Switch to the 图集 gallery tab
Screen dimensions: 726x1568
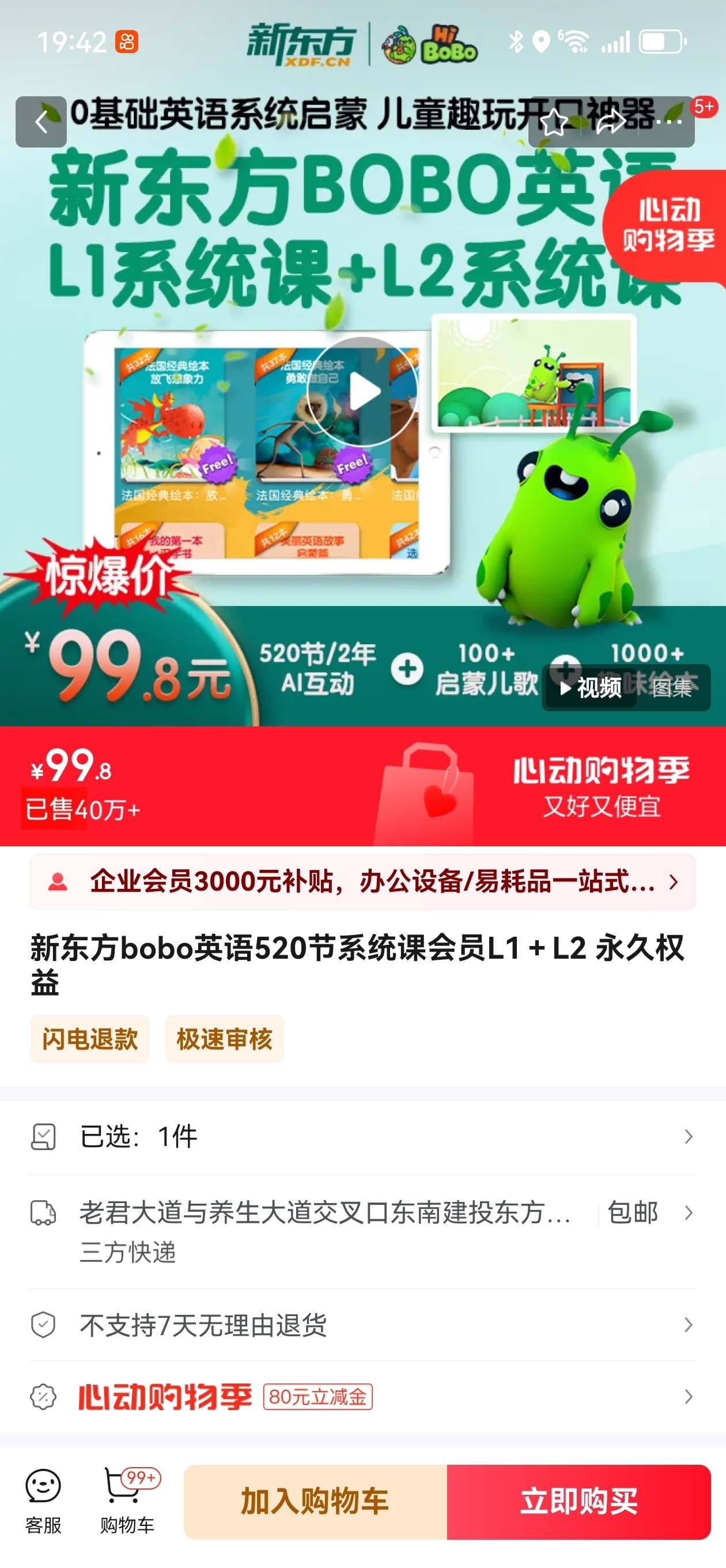point(672,688)
